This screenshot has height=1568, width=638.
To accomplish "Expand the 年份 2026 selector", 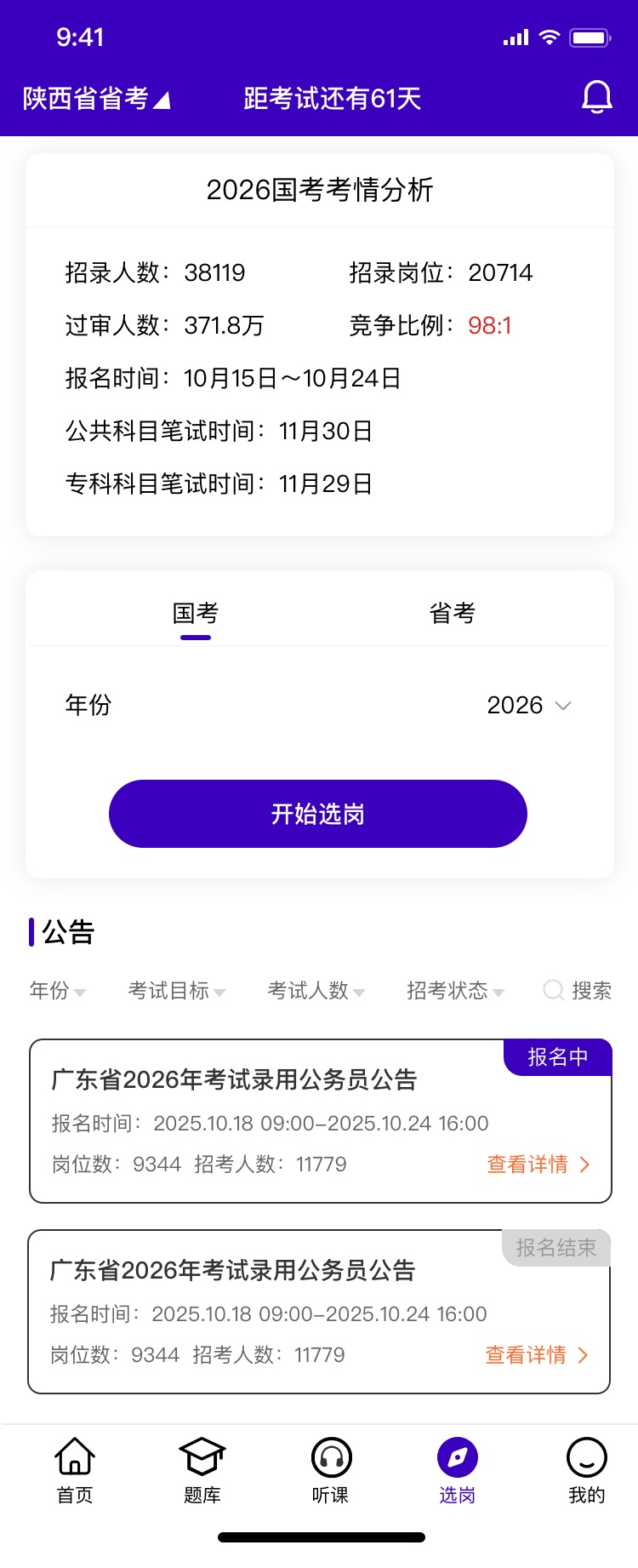I will tap(527, 705).
